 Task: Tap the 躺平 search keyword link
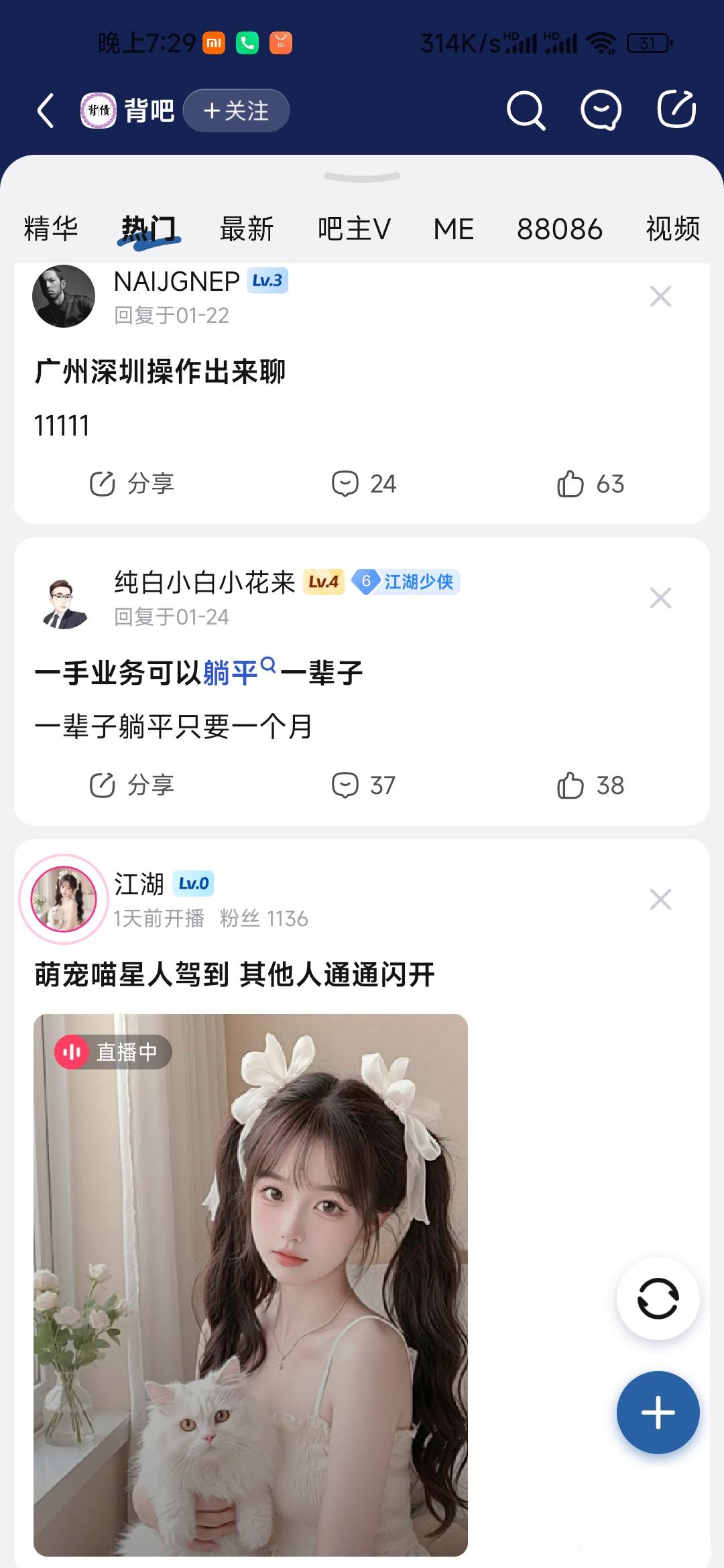[x=231, y=673]
